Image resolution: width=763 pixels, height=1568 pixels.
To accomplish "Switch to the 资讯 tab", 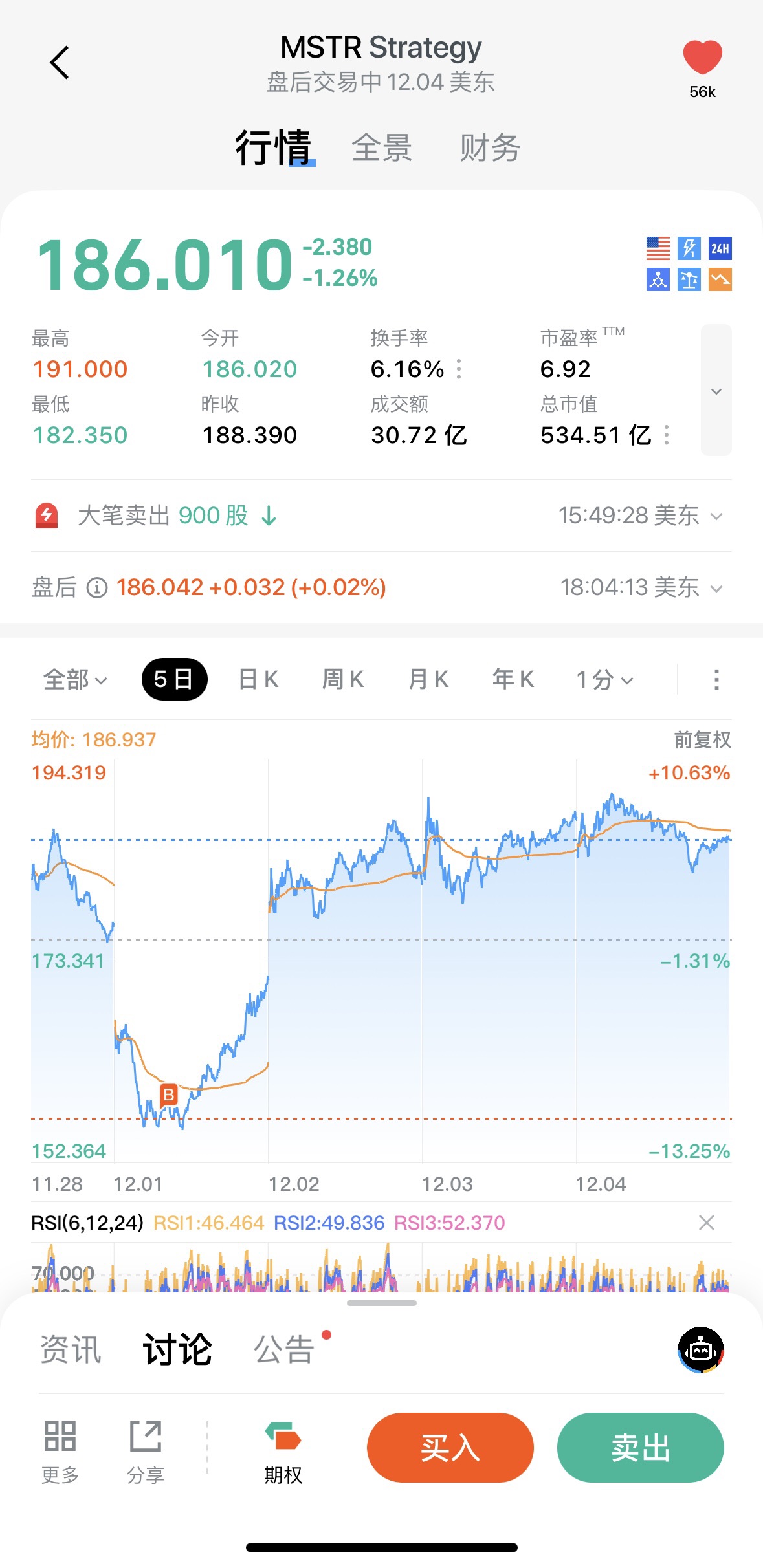I will 71,1349.
